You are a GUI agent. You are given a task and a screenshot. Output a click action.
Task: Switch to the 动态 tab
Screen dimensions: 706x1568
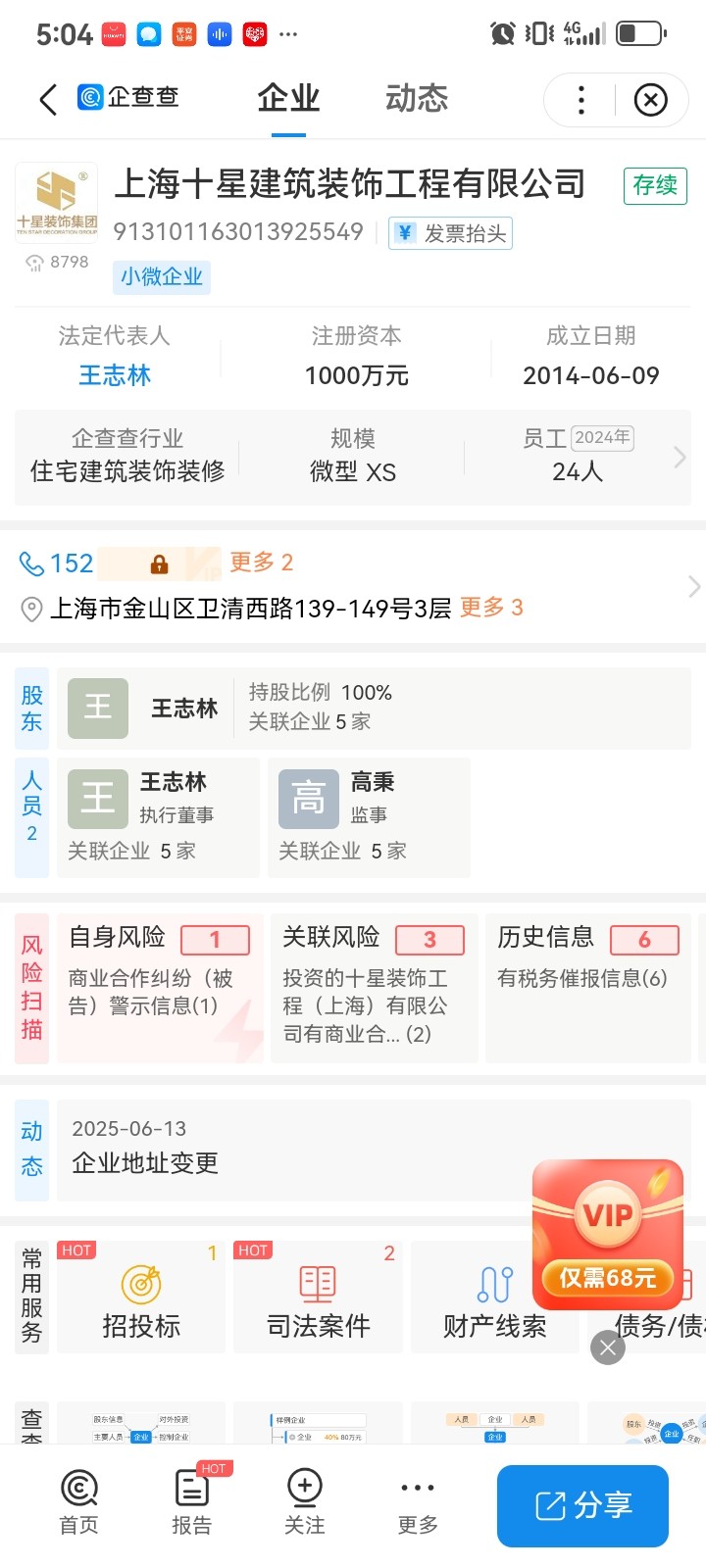[x=417, y=99]
